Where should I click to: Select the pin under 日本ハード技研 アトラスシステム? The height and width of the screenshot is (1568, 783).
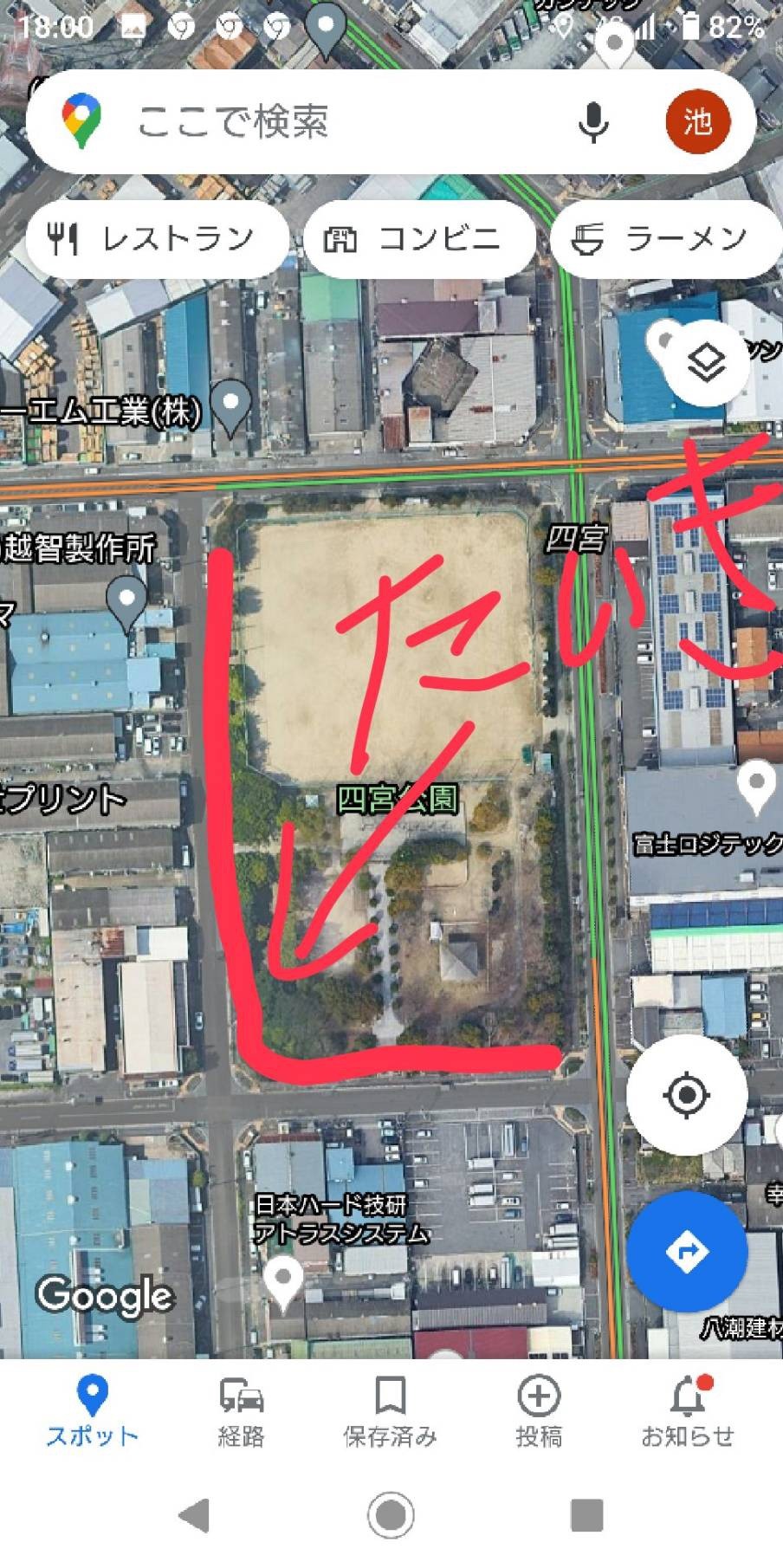283,1282
